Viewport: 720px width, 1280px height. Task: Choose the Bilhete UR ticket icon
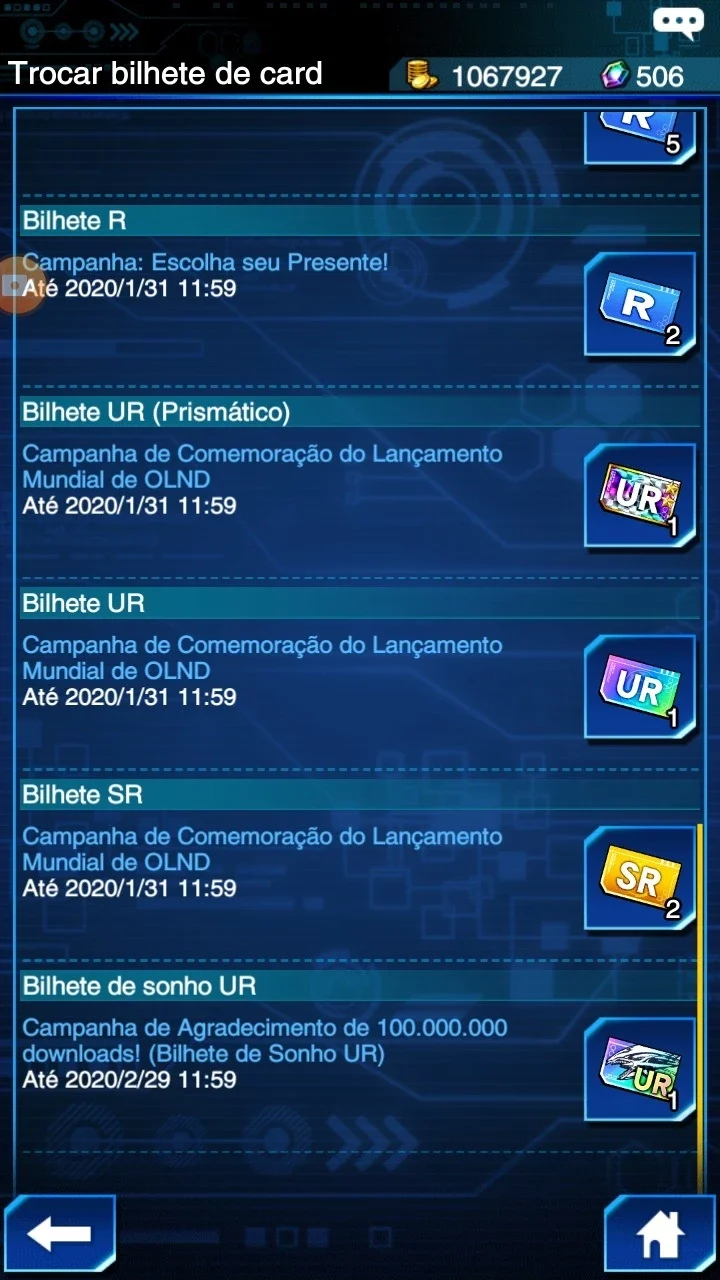(640, 688)
